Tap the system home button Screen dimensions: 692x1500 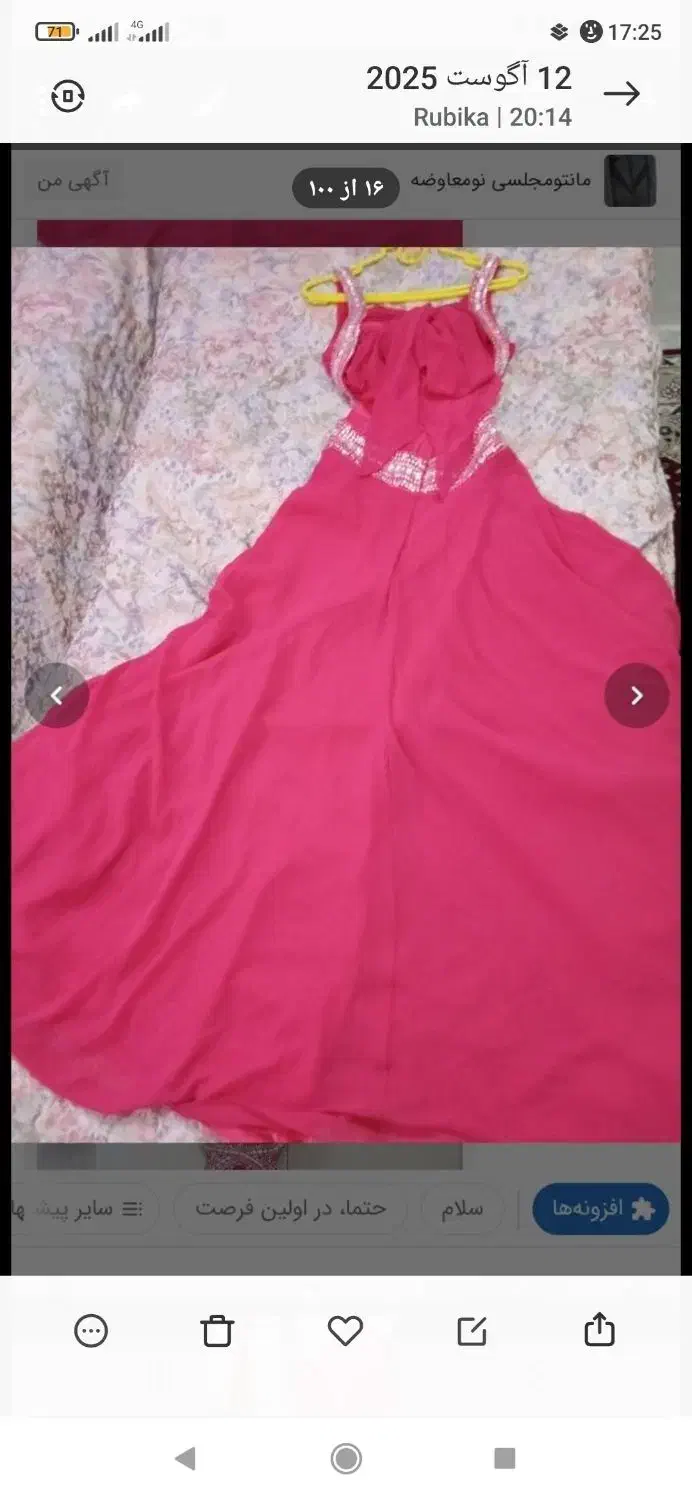pos(346,1459)
